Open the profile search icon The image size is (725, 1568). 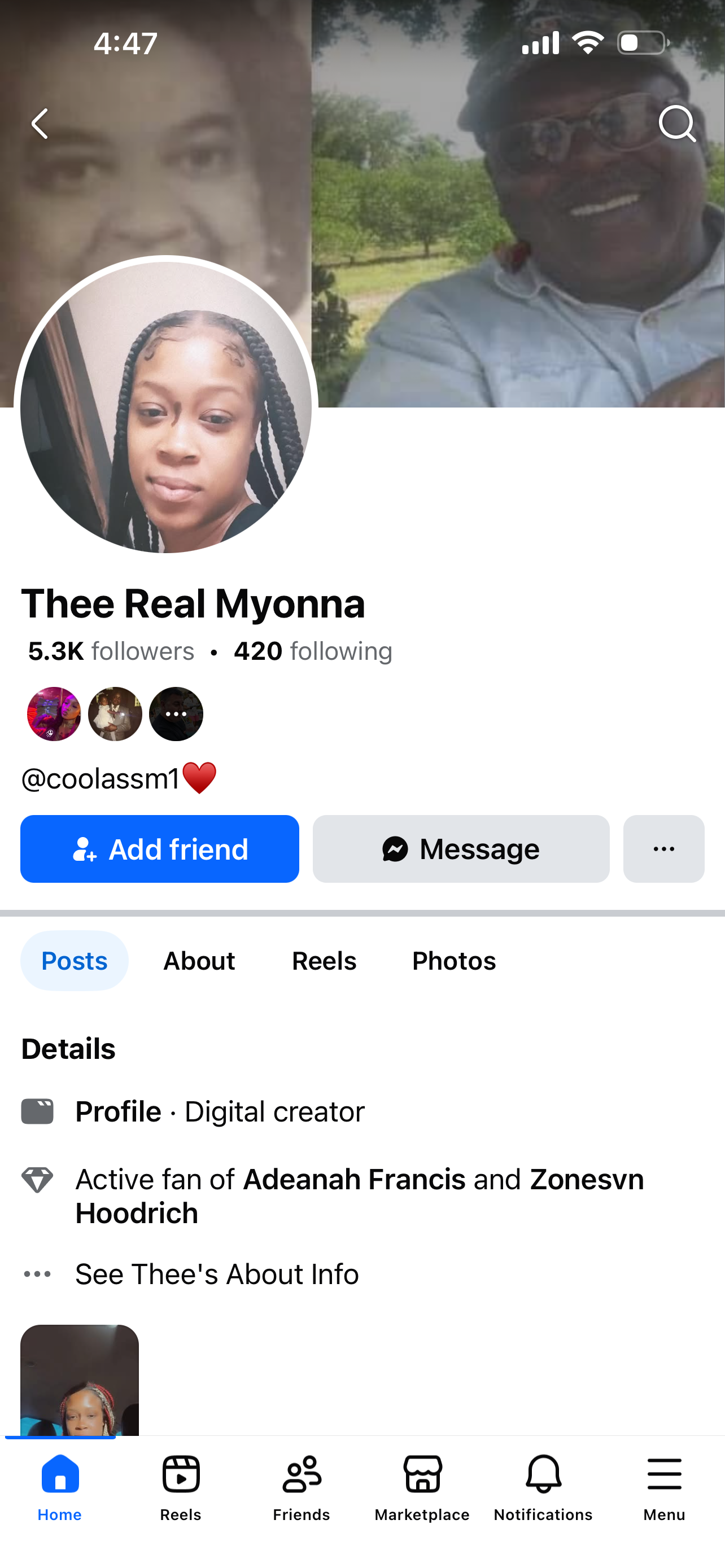tap(677, 124)
